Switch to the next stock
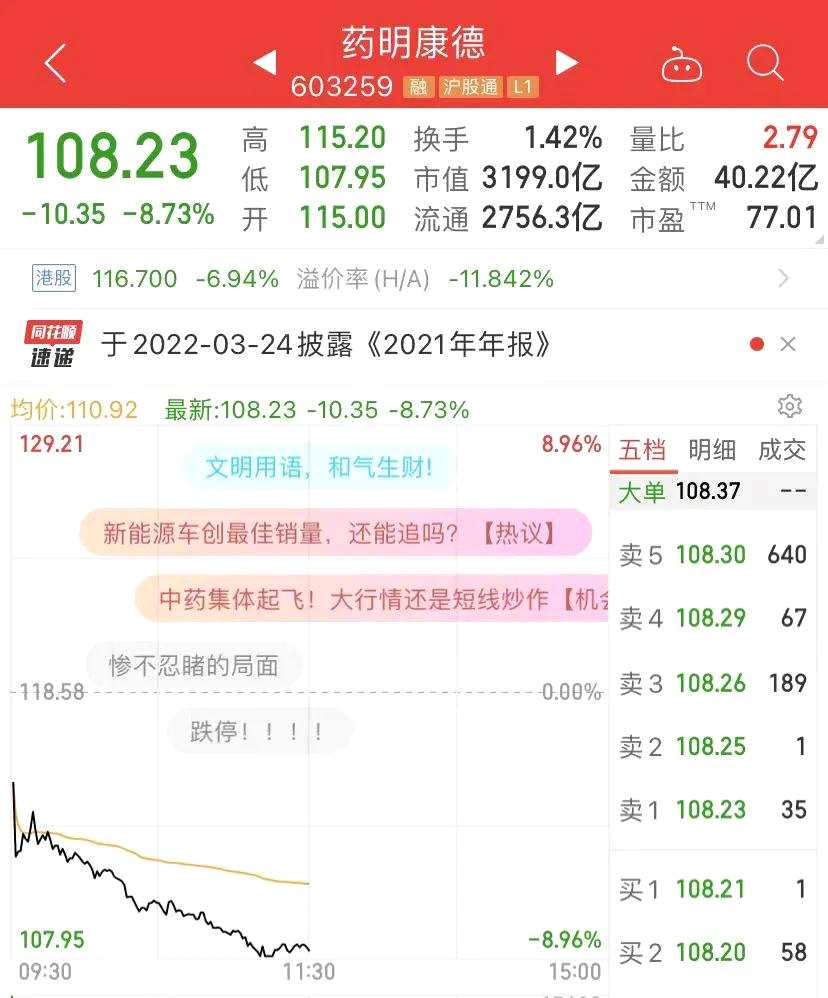The image size is (828, 998). pyautogui.click(x=567, y=63)
